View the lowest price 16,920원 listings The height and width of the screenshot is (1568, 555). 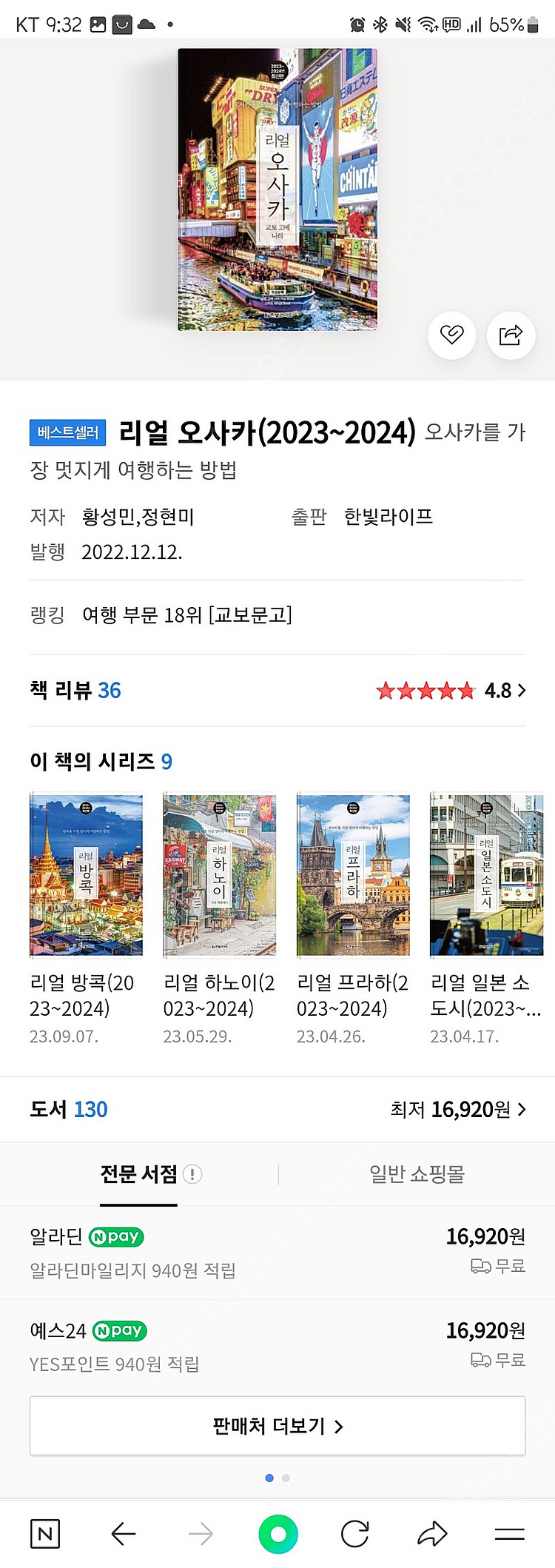459,1109
